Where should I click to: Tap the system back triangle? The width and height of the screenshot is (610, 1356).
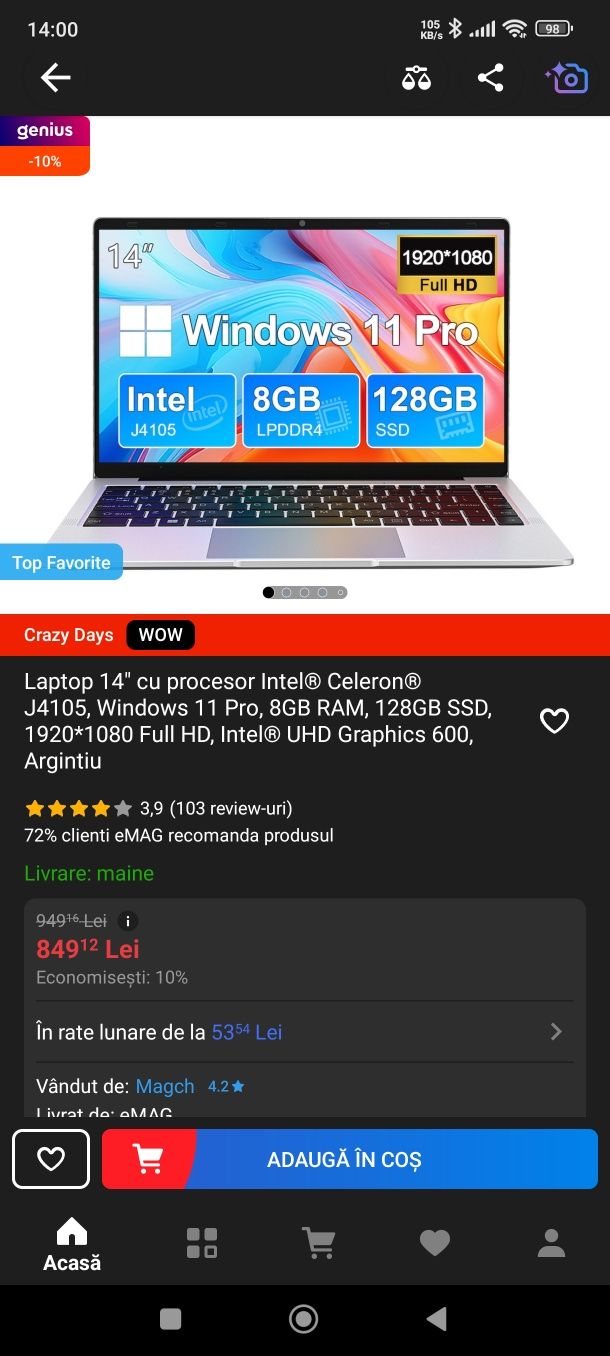click(436, 1319)
